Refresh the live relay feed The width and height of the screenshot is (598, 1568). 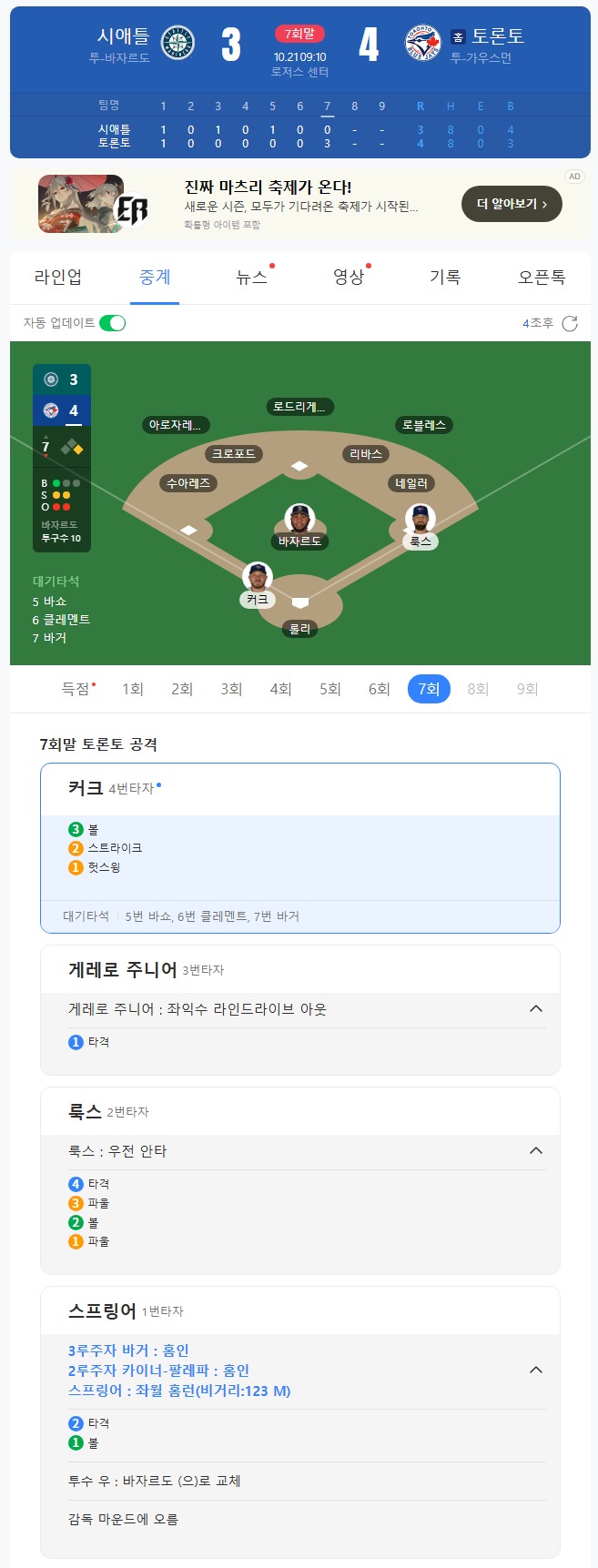click(570, 324)
